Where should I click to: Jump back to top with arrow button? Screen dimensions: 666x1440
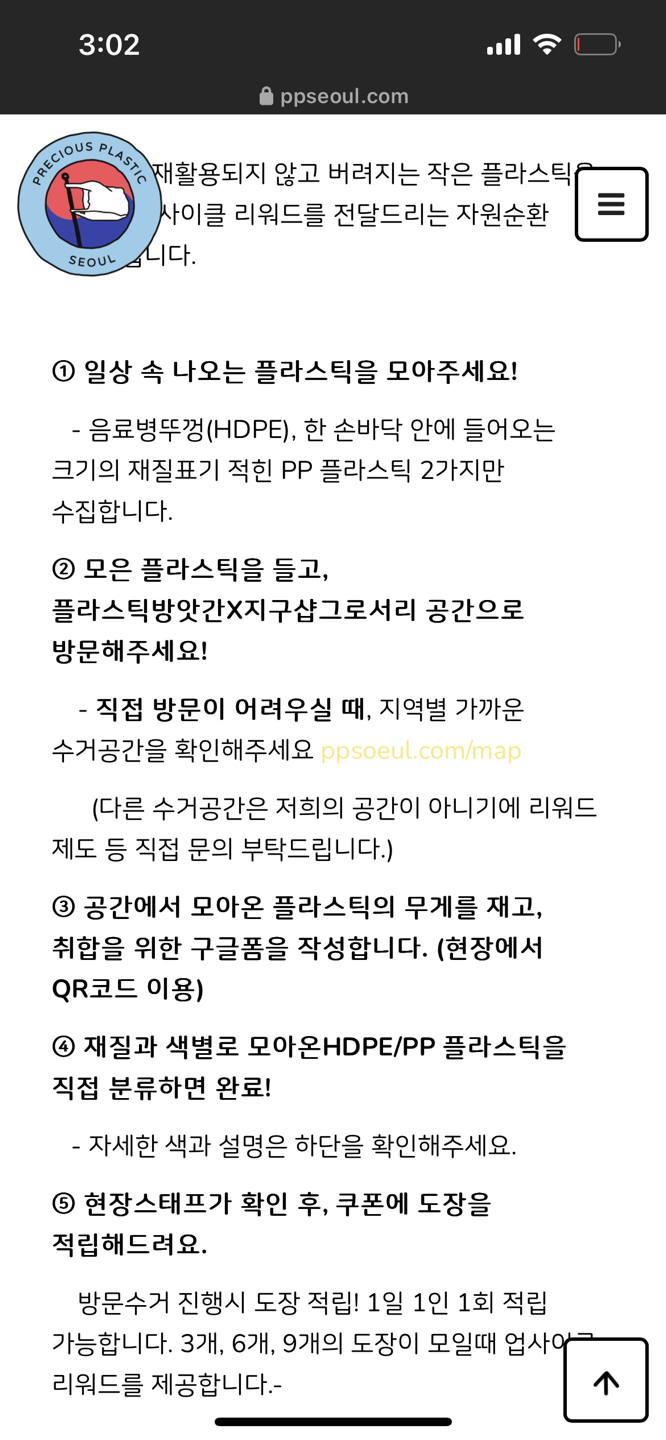[606, 1380]
